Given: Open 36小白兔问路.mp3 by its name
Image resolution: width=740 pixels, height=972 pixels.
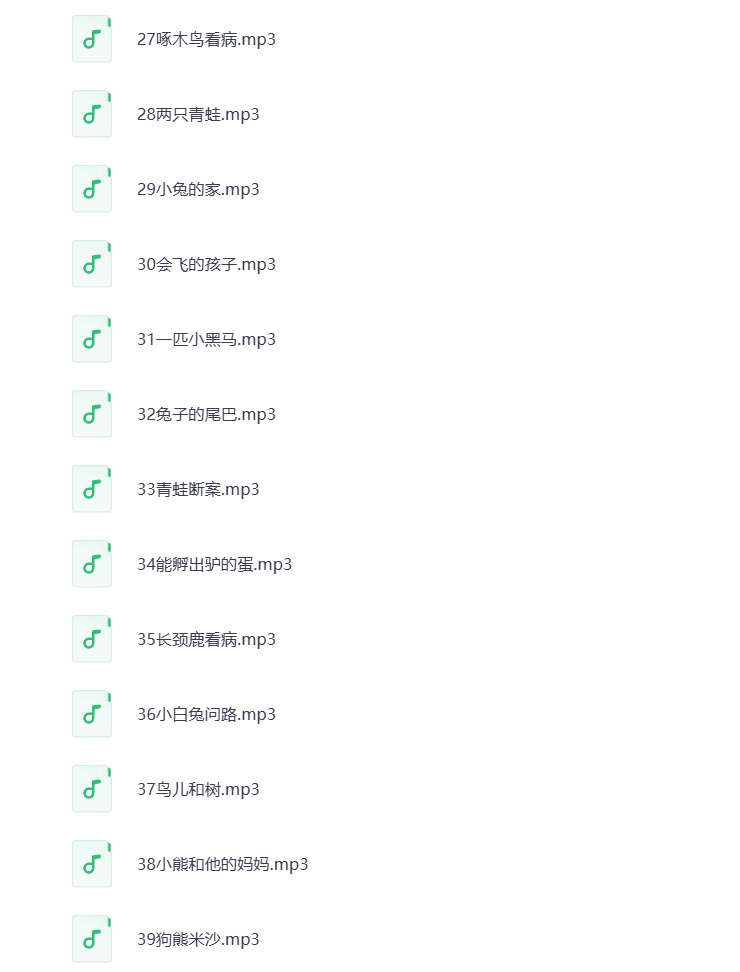Looking at the screenshot, I should (205, 714).
